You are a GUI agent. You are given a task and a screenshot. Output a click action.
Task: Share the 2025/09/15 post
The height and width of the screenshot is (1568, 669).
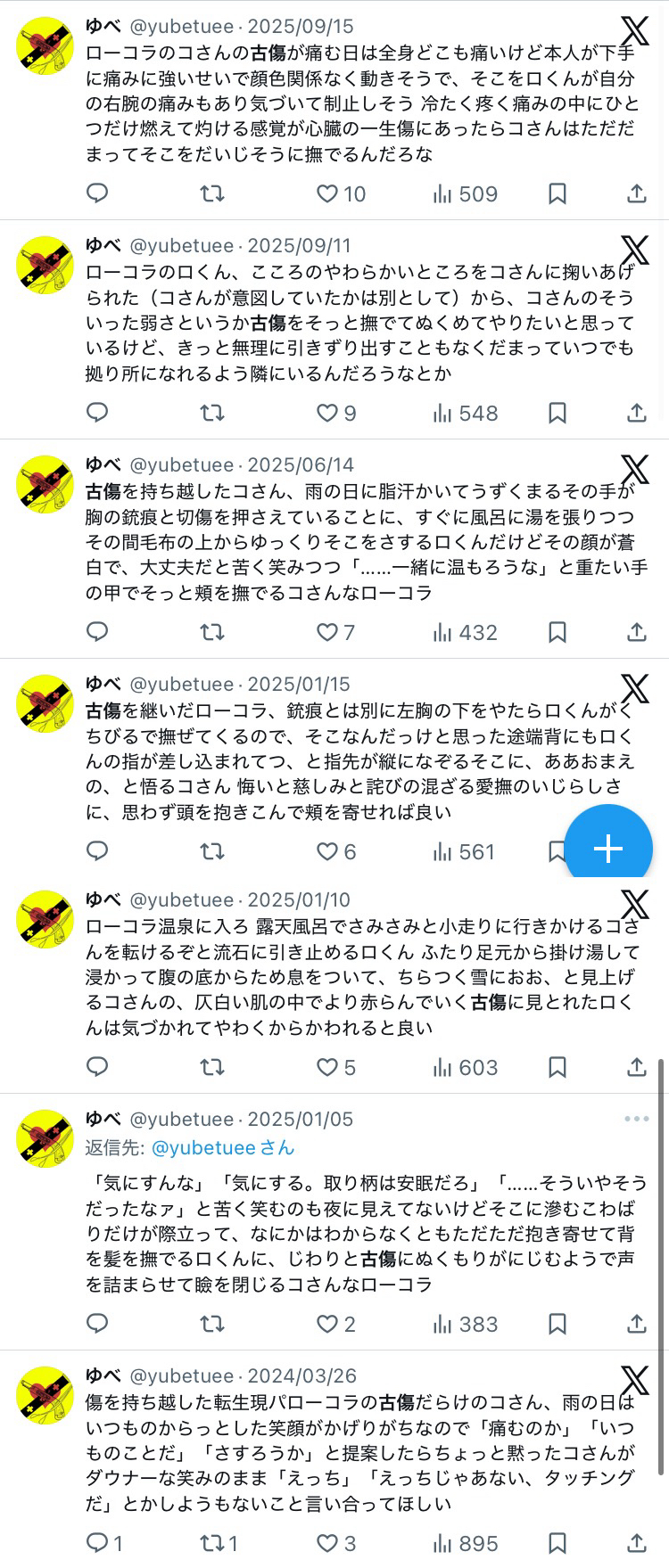coord(636,193)
